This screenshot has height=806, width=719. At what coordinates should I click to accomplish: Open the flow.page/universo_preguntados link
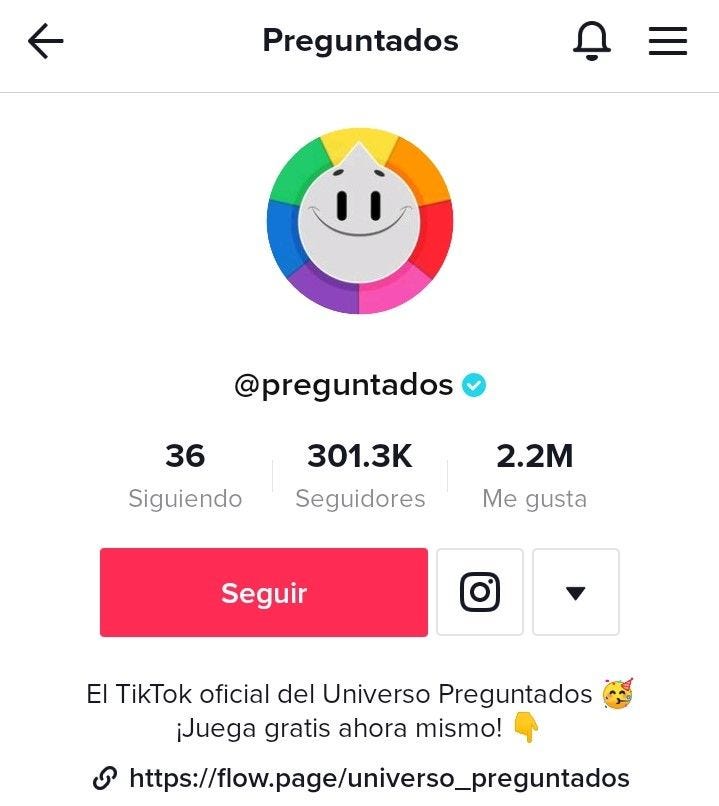click(379, 778)
